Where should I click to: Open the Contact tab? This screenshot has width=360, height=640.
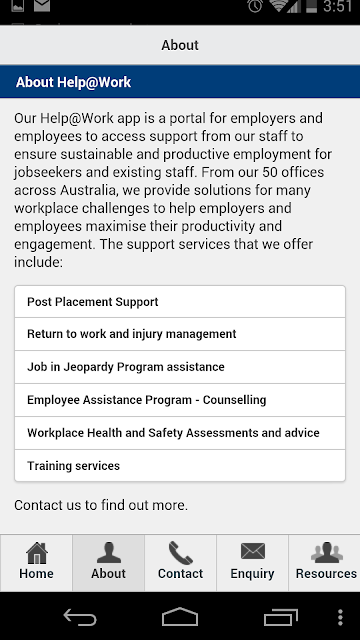click(180, 562)
